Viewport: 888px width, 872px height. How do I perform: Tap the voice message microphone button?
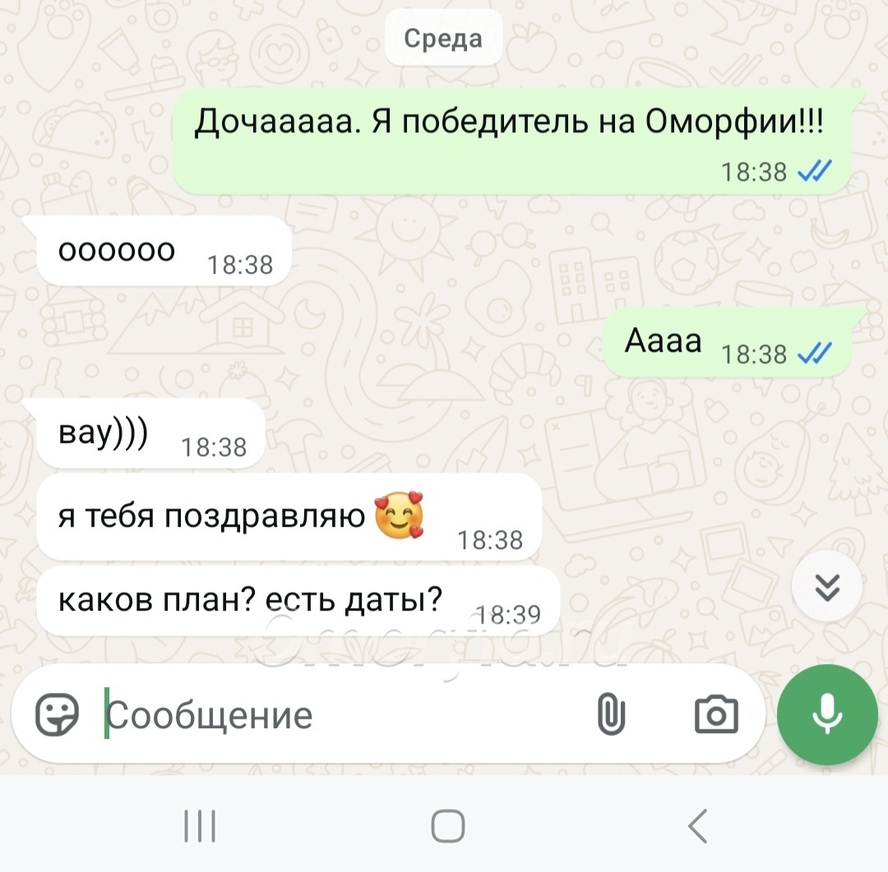(x=826, y=714)
